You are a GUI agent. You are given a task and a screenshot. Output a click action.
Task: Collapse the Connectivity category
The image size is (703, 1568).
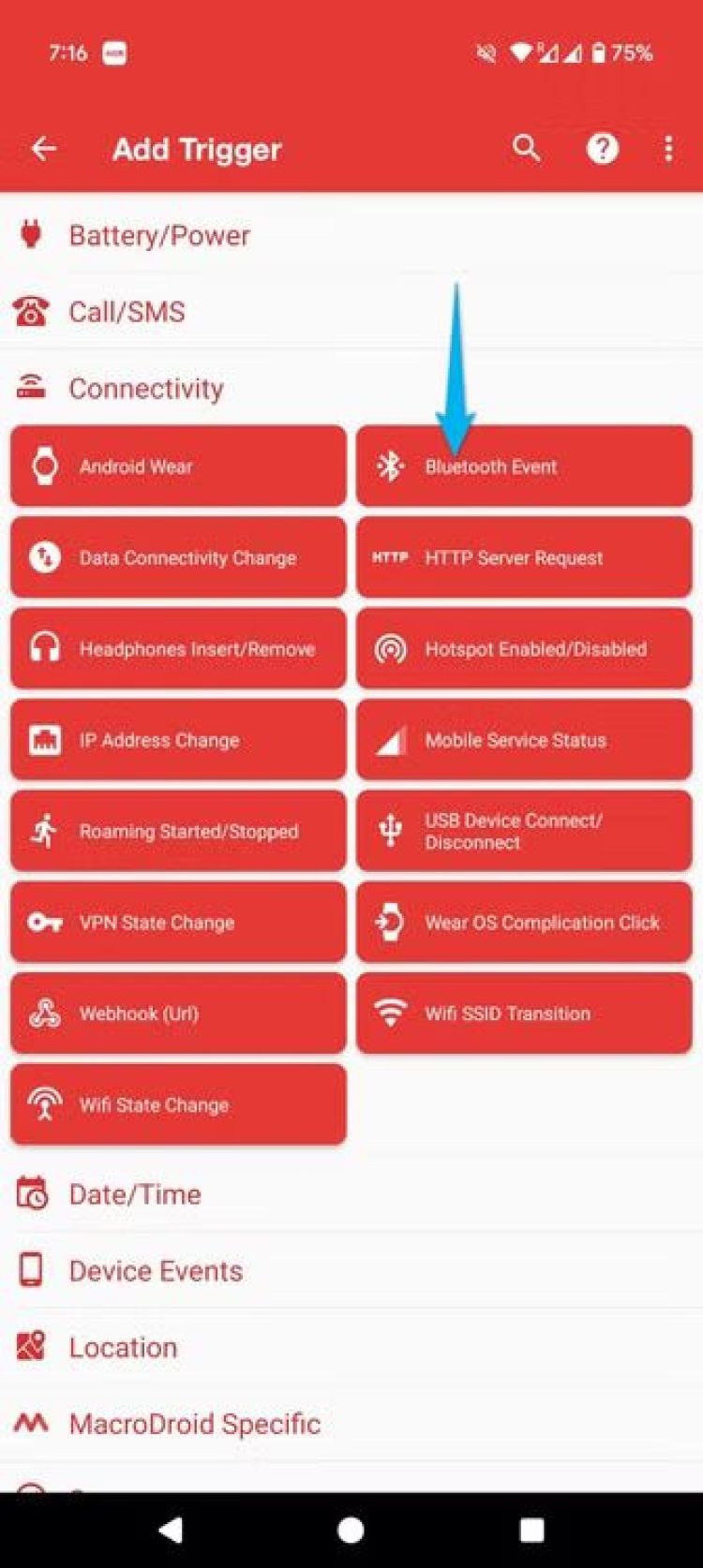click(146, 389)
